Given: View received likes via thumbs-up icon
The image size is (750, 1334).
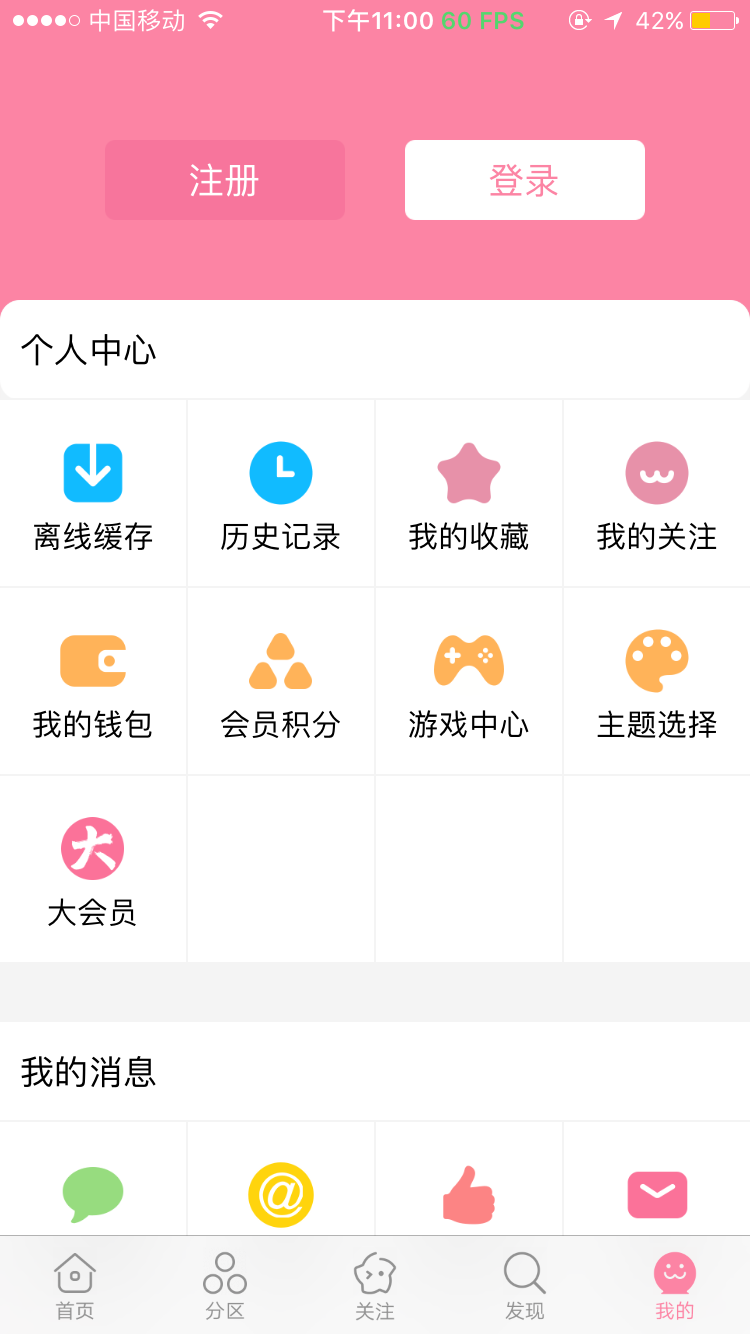Looking at the screenshot, I should click(x=468, y=1194).
